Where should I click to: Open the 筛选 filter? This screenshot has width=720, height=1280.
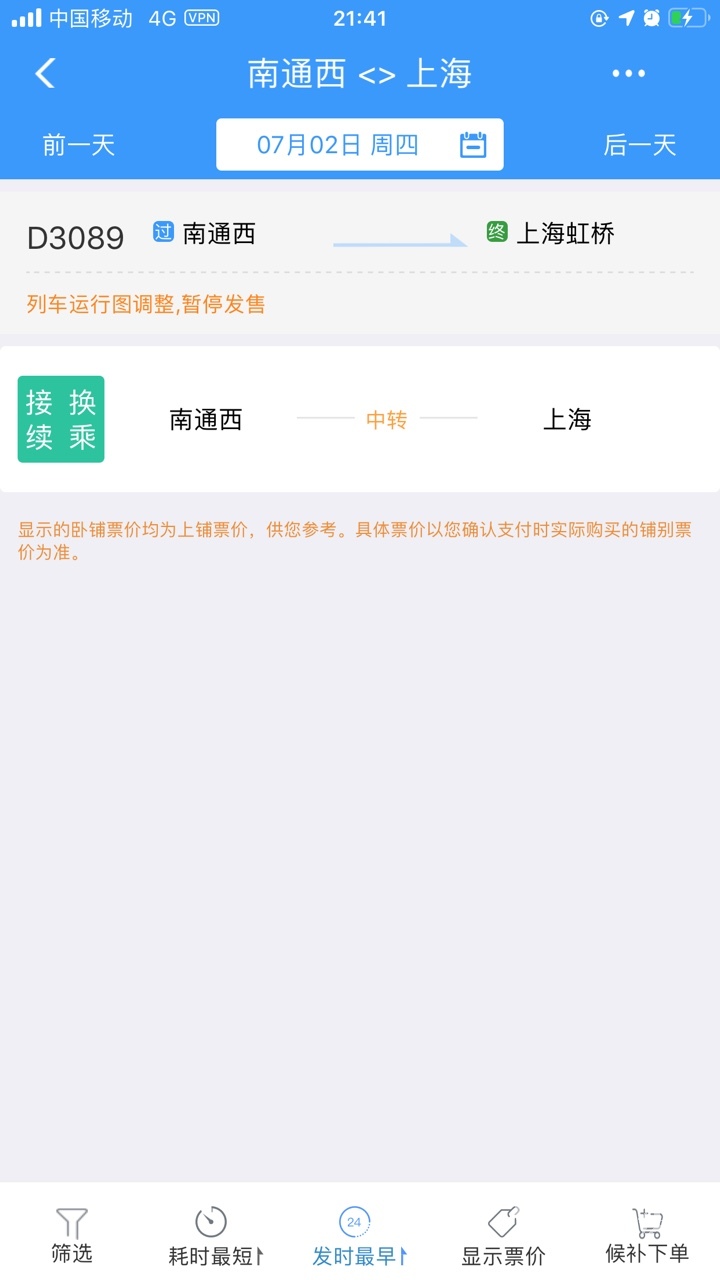(71, 1236)
